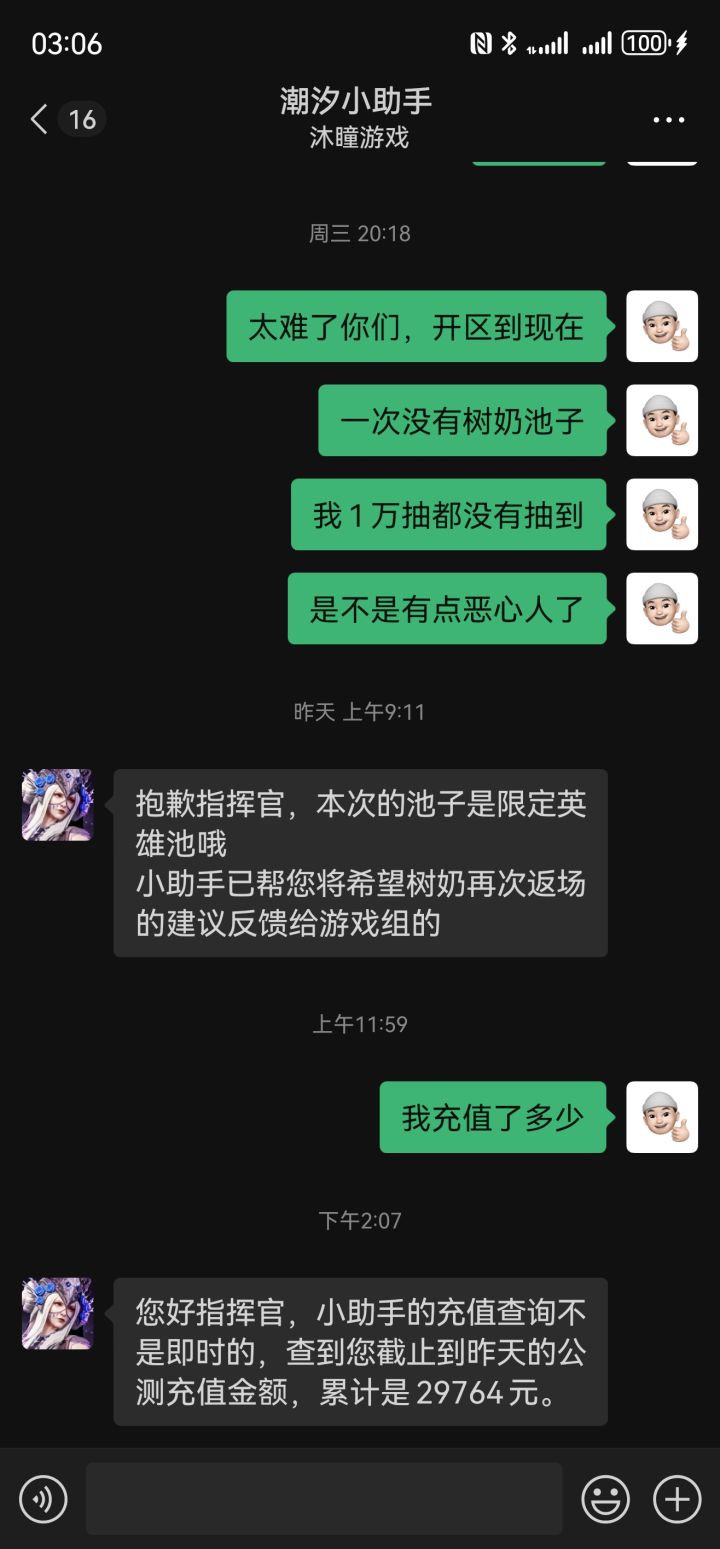Select the message 我充值了多少
Viewport: 720px width, 1549px height.
tap(493, 1117)
